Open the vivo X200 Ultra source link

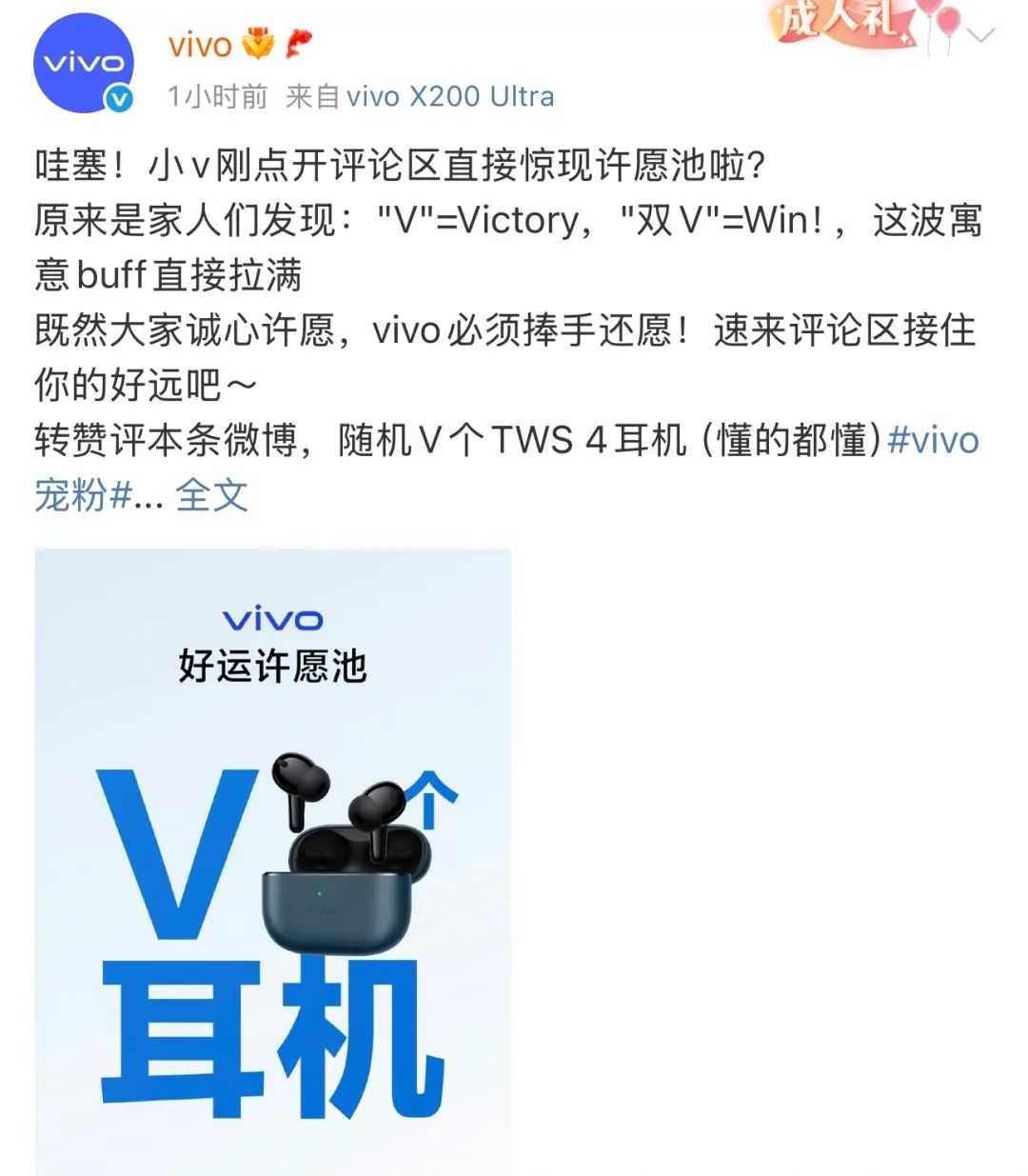[449, 96]
